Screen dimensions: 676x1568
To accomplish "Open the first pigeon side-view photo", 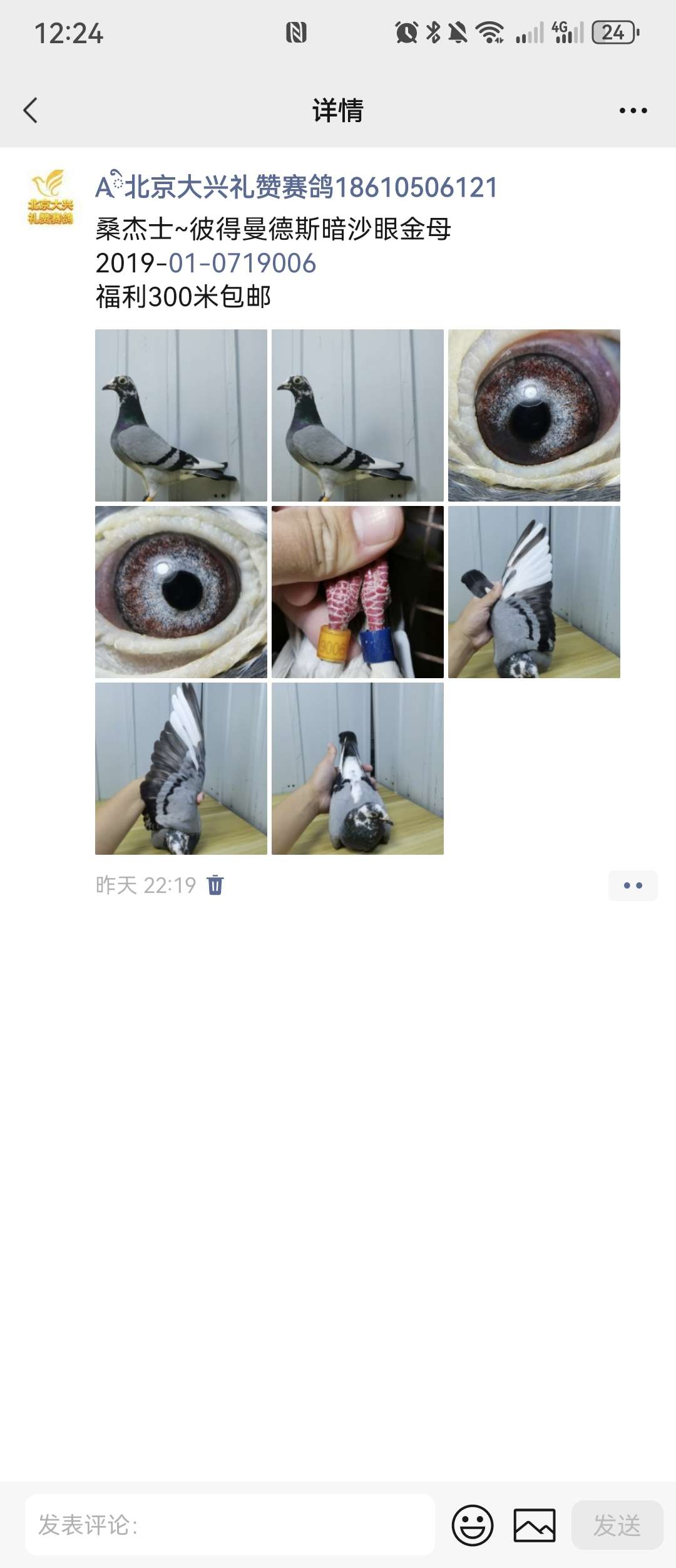I will [x=181, y=415].
